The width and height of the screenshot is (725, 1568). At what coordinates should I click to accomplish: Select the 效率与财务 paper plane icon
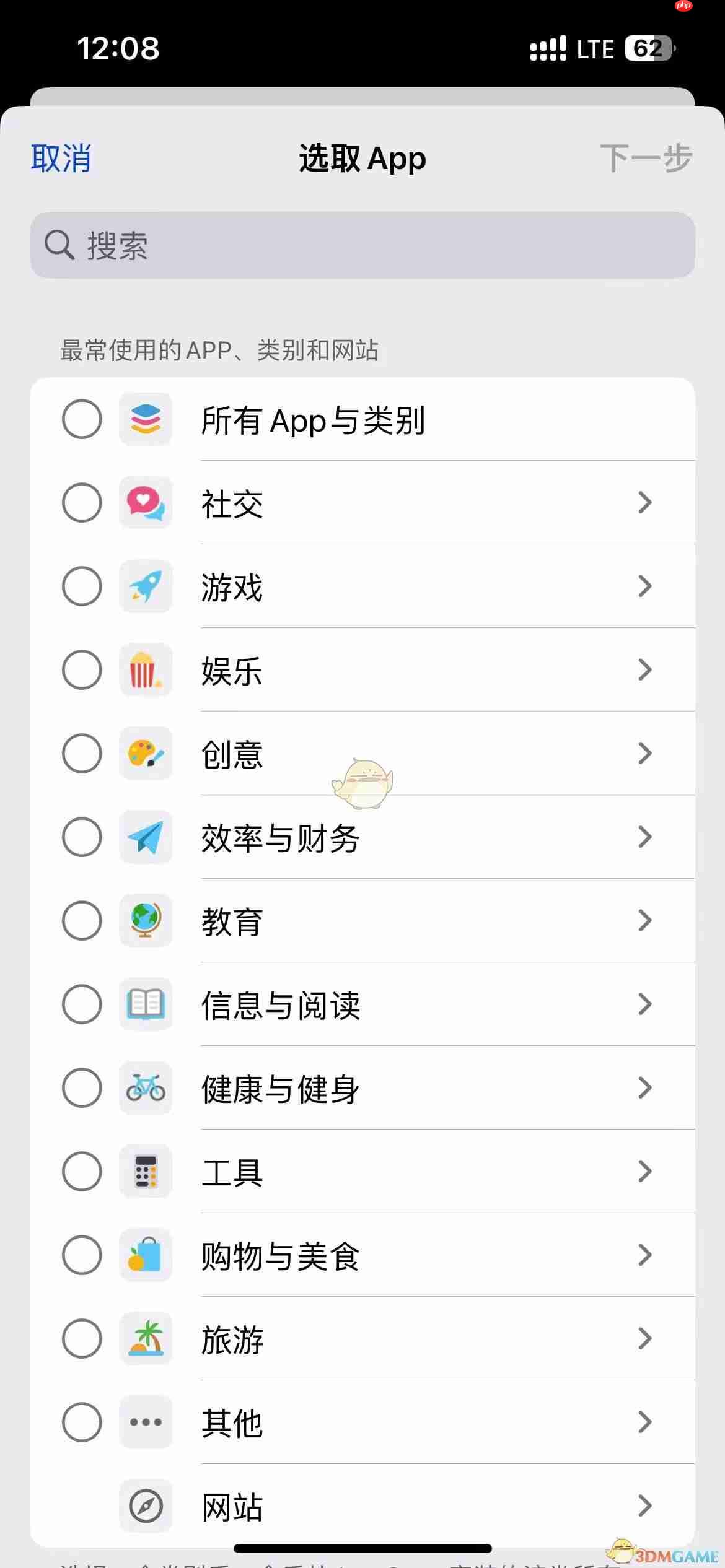tap(145, 837)
